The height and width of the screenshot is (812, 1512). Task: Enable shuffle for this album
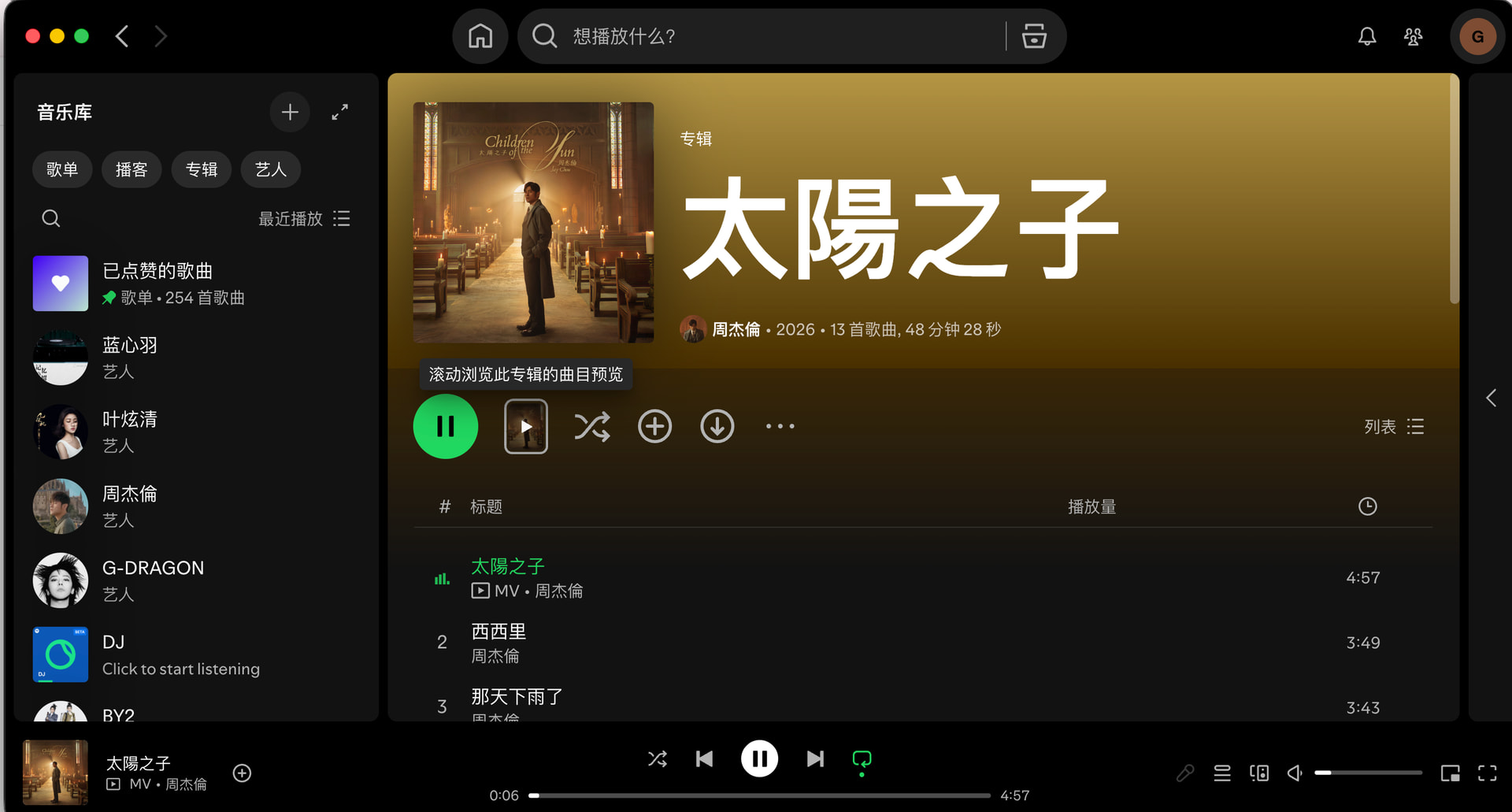591,426
